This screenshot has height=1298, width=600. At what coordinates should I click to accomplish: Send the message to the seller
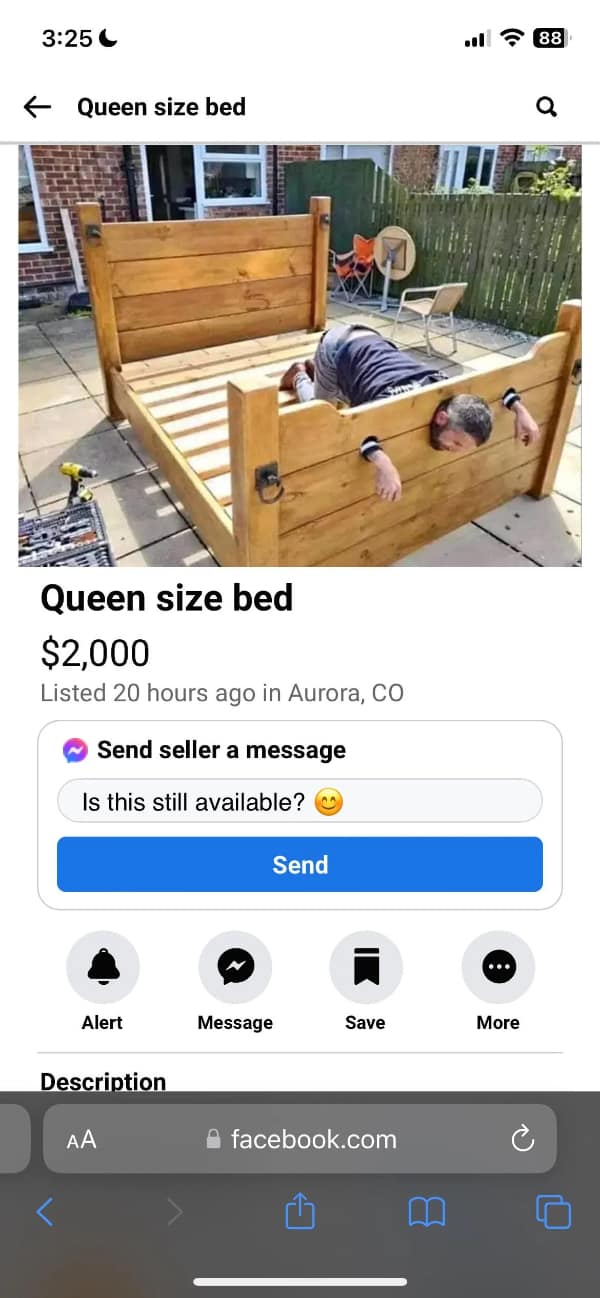click(x=300, y=864)
